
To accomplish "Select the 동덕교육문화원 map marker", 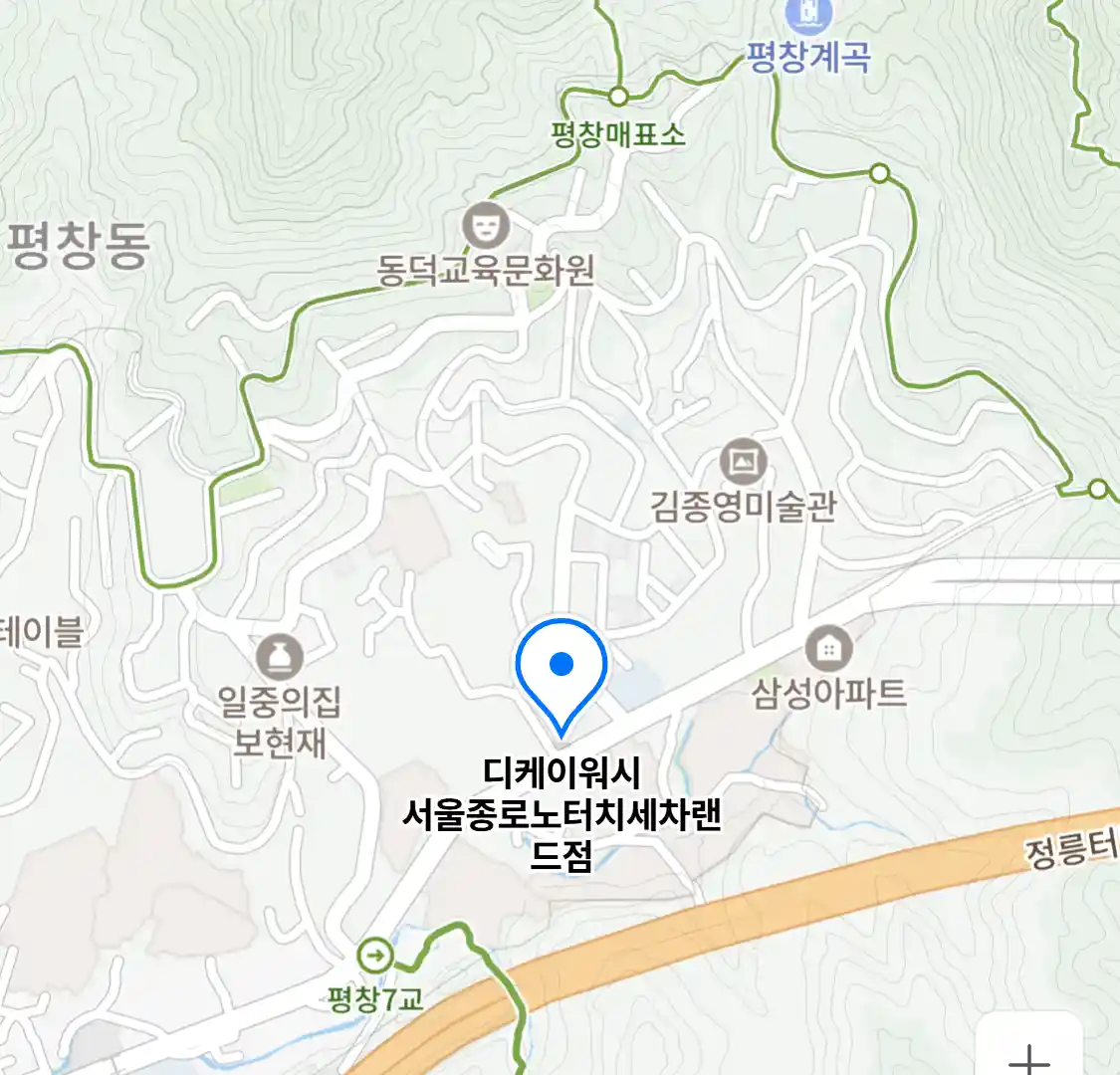I will [486, 226].
